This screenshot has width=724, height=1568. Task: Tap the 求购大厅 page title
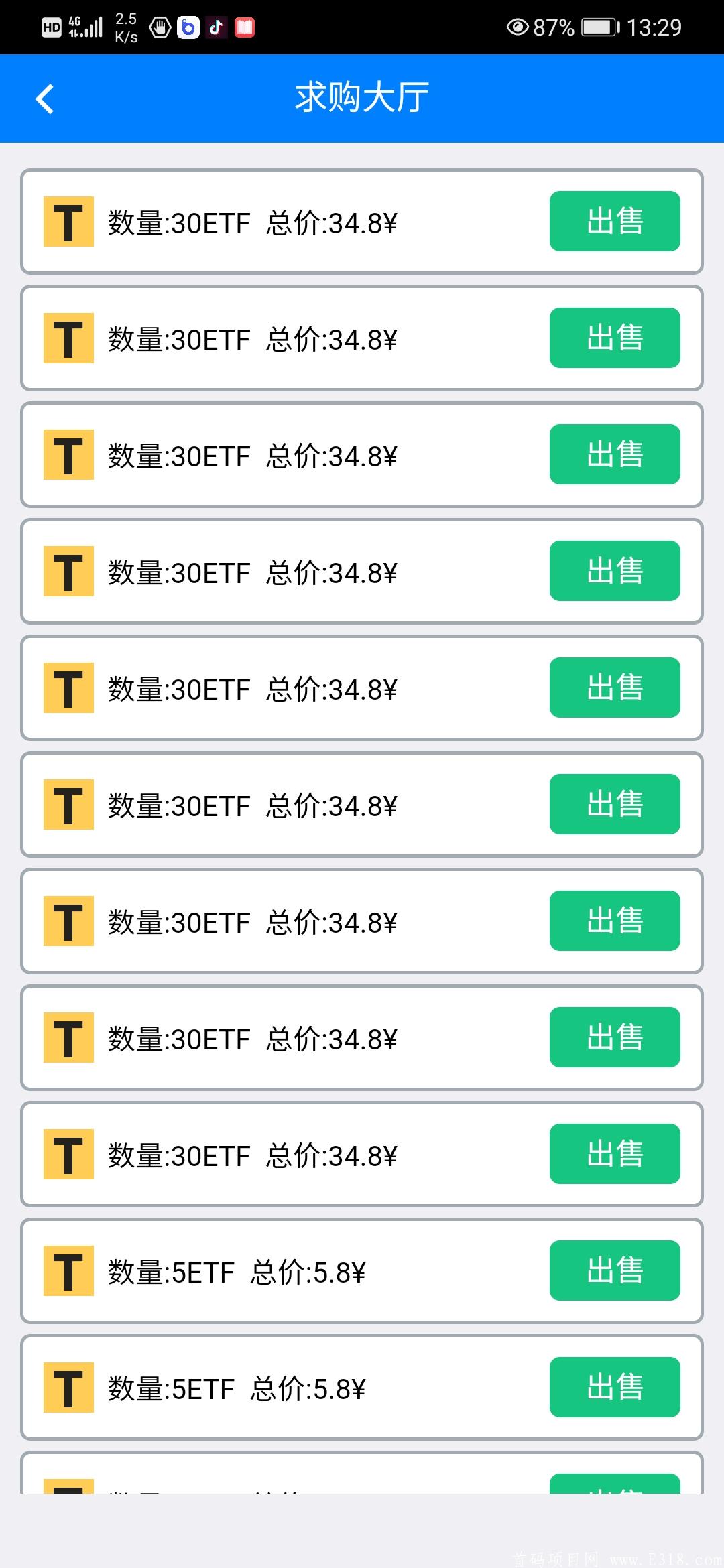tap(362, 98)
